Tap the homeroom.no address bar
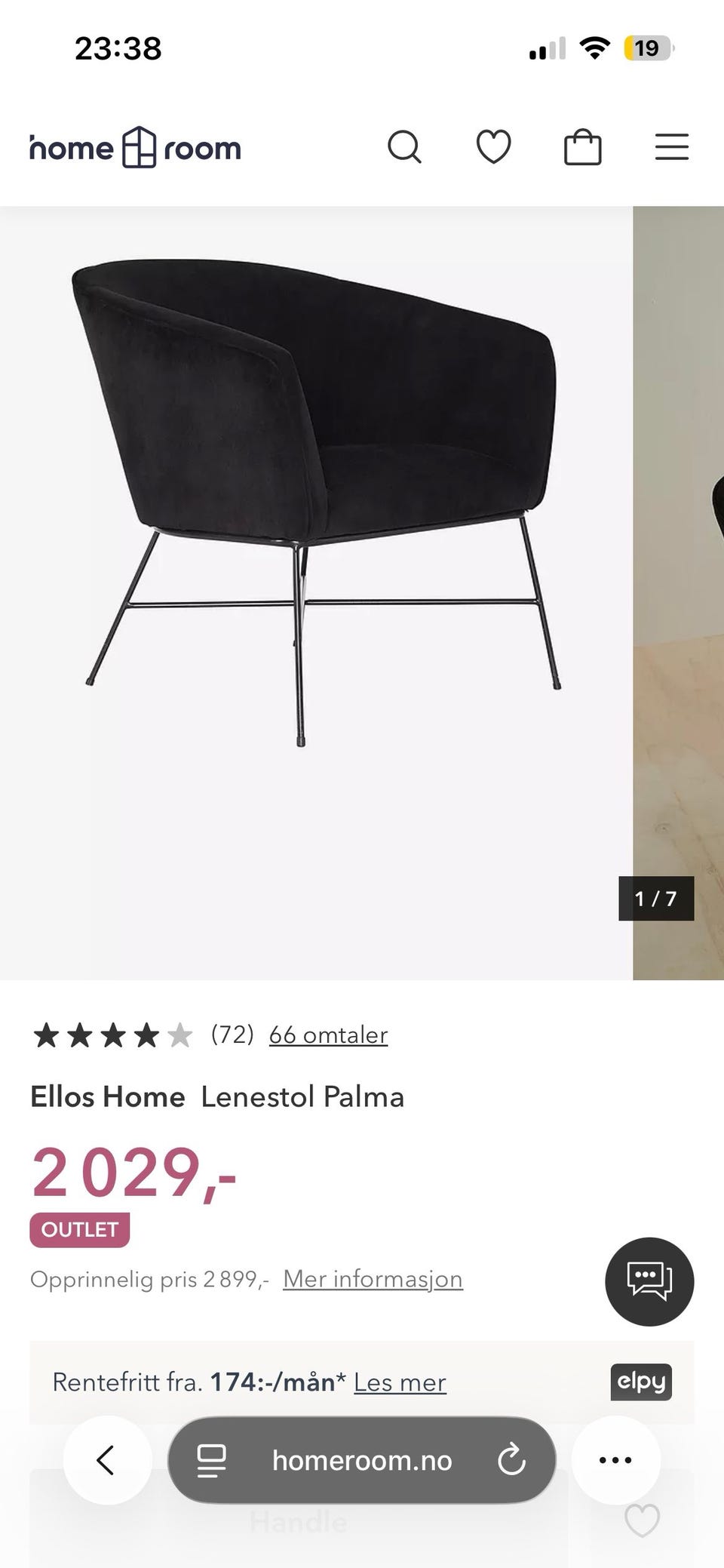 (x=362, y=1460)
